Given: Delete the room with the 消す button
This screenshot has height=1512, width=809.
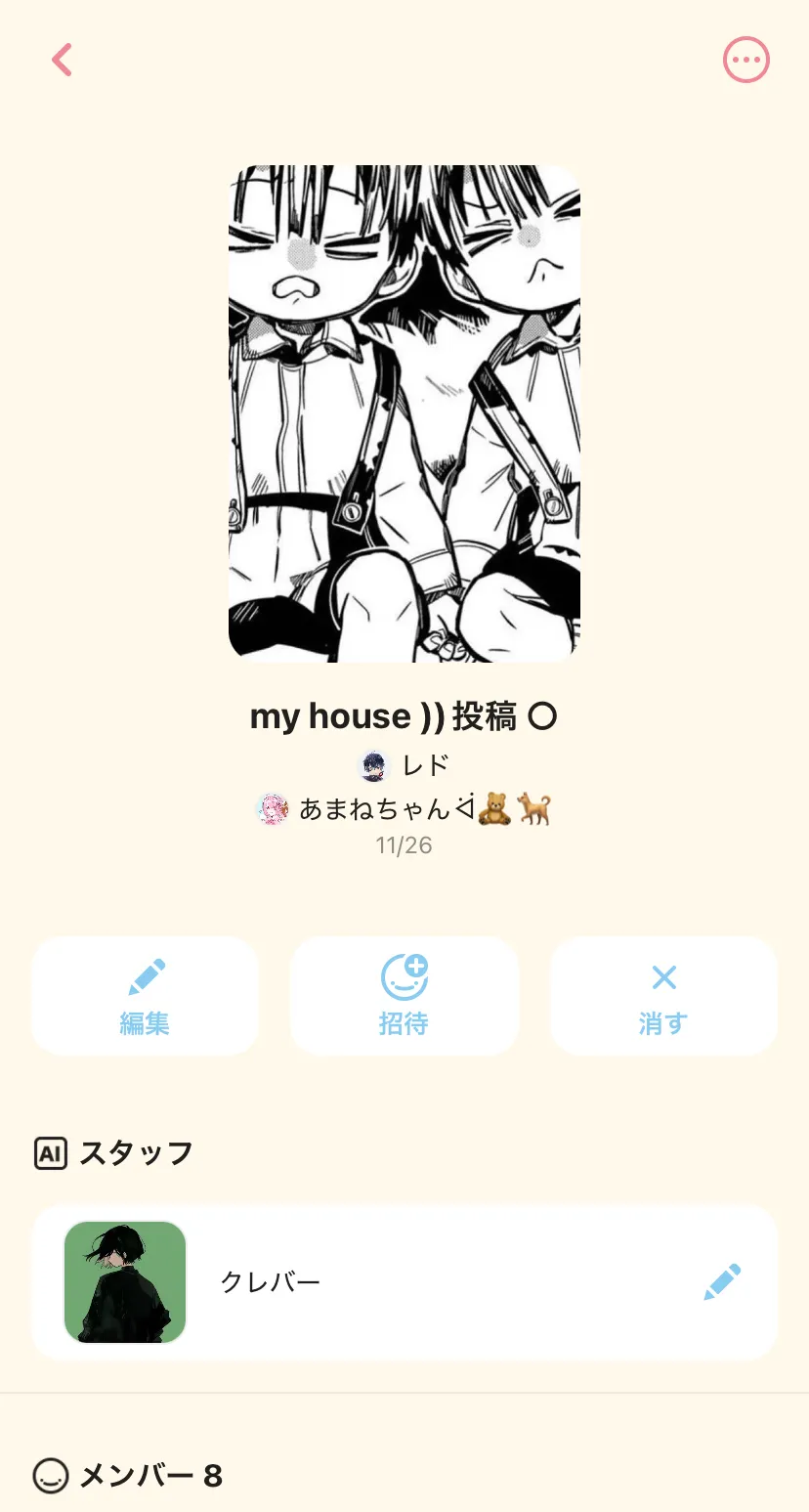Looking at the screenshot, I should 663,995.
